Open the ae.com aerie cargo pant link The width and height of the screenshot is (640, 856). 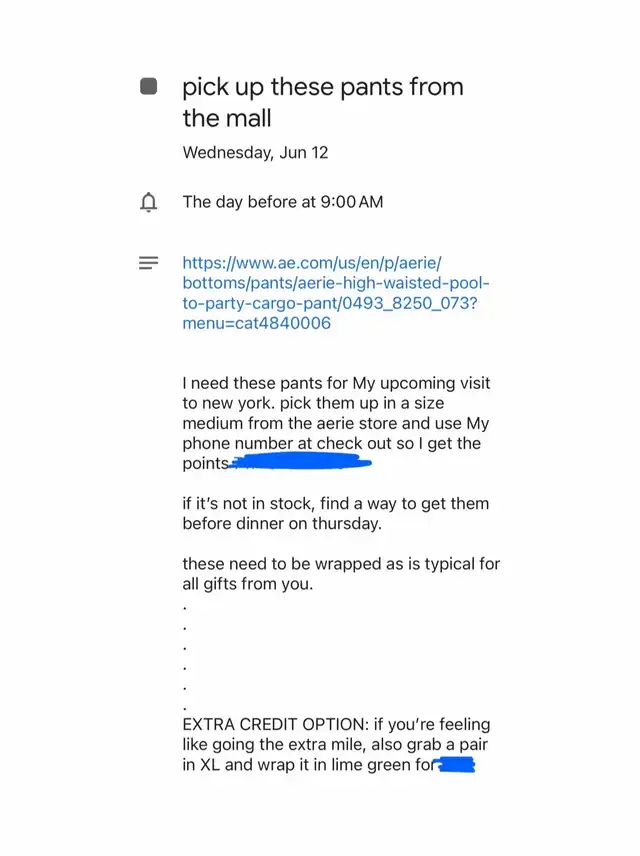point(336,293)
